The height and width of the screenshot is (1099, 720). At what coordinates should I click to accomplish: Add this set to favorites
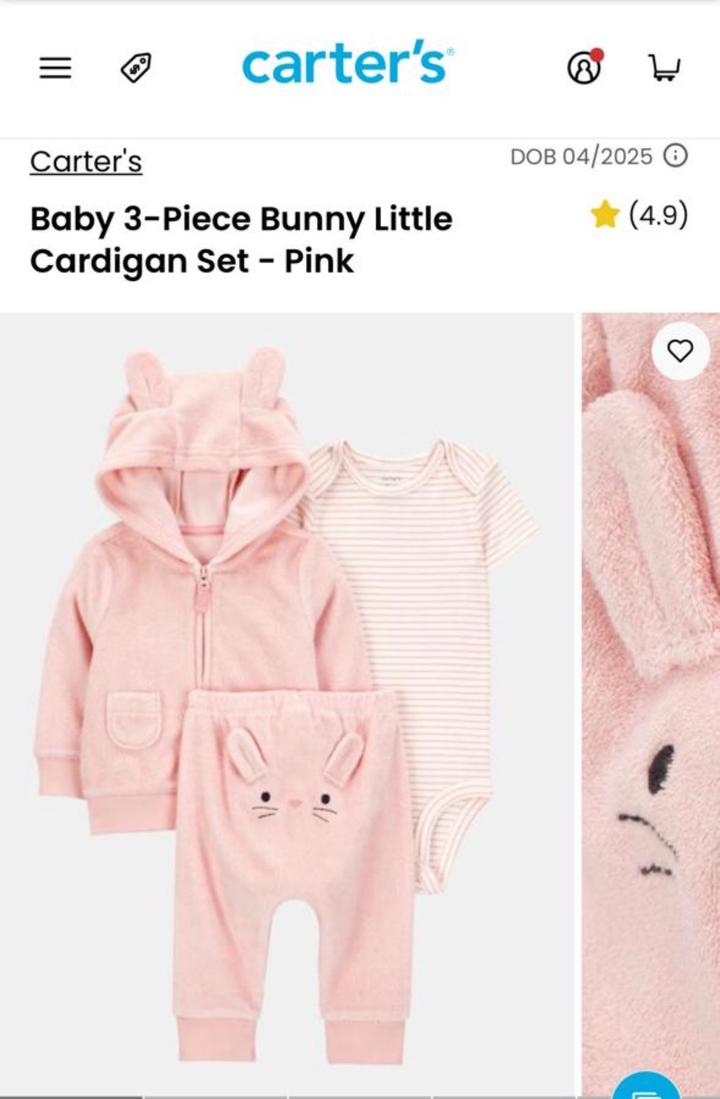pyautogui.click(x=680, y=351)
